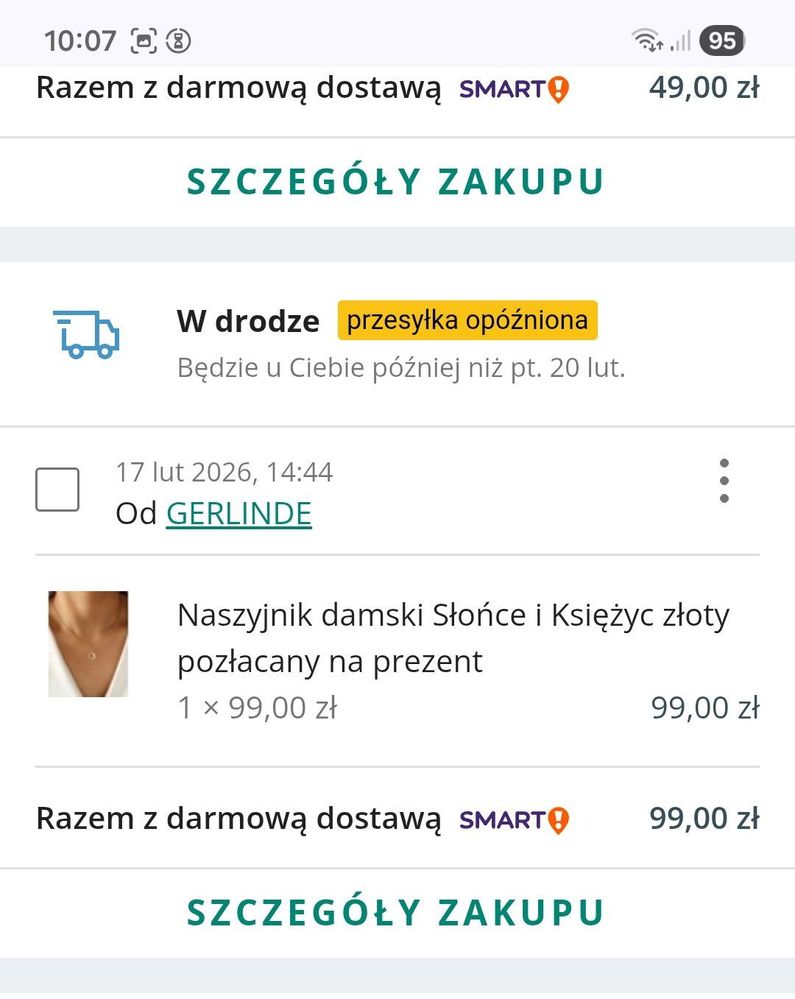
Task: Click the SMART! logo next to 99,00 zł
Action: click(513, 819)
